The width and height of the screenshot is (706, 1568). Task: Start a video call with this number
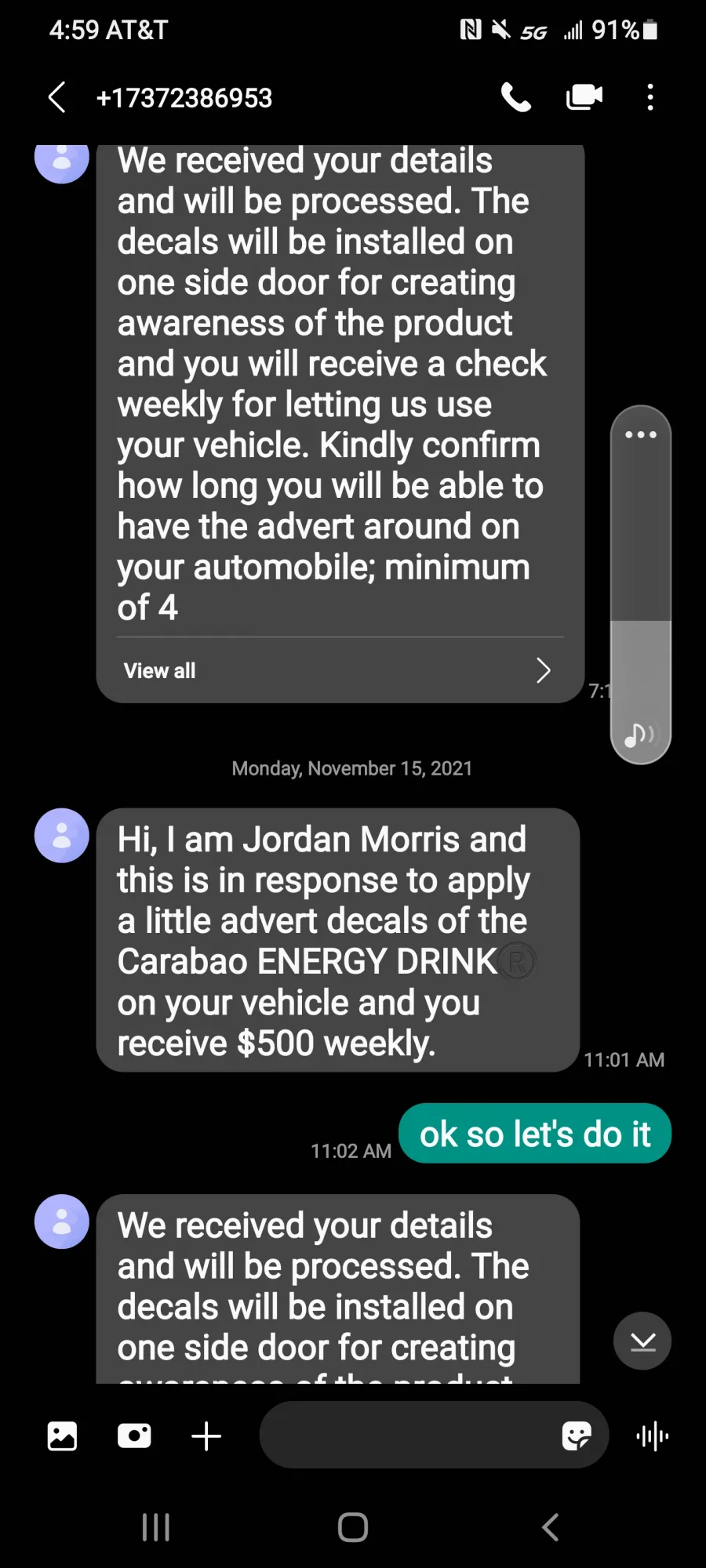click(x=584, y=97)
